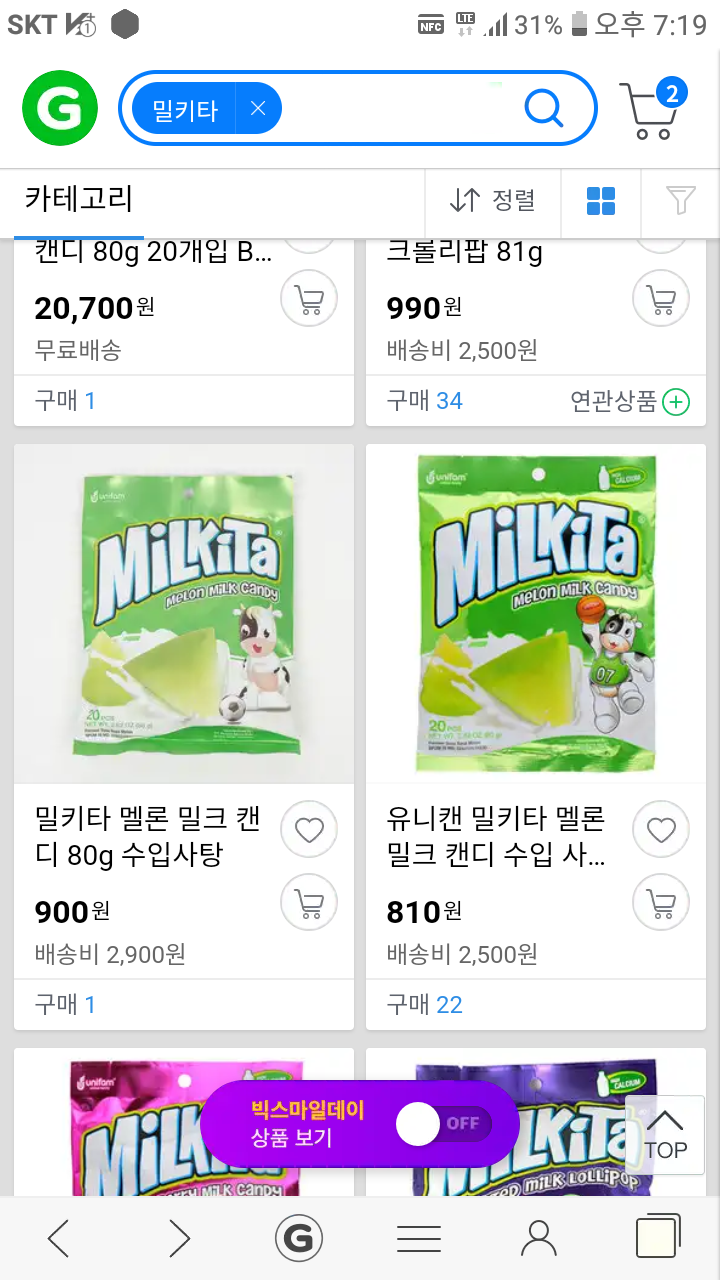720x1280 pixels.
Task: Add the 810원 melon candy to cart
Action: (x=661, y=902)
